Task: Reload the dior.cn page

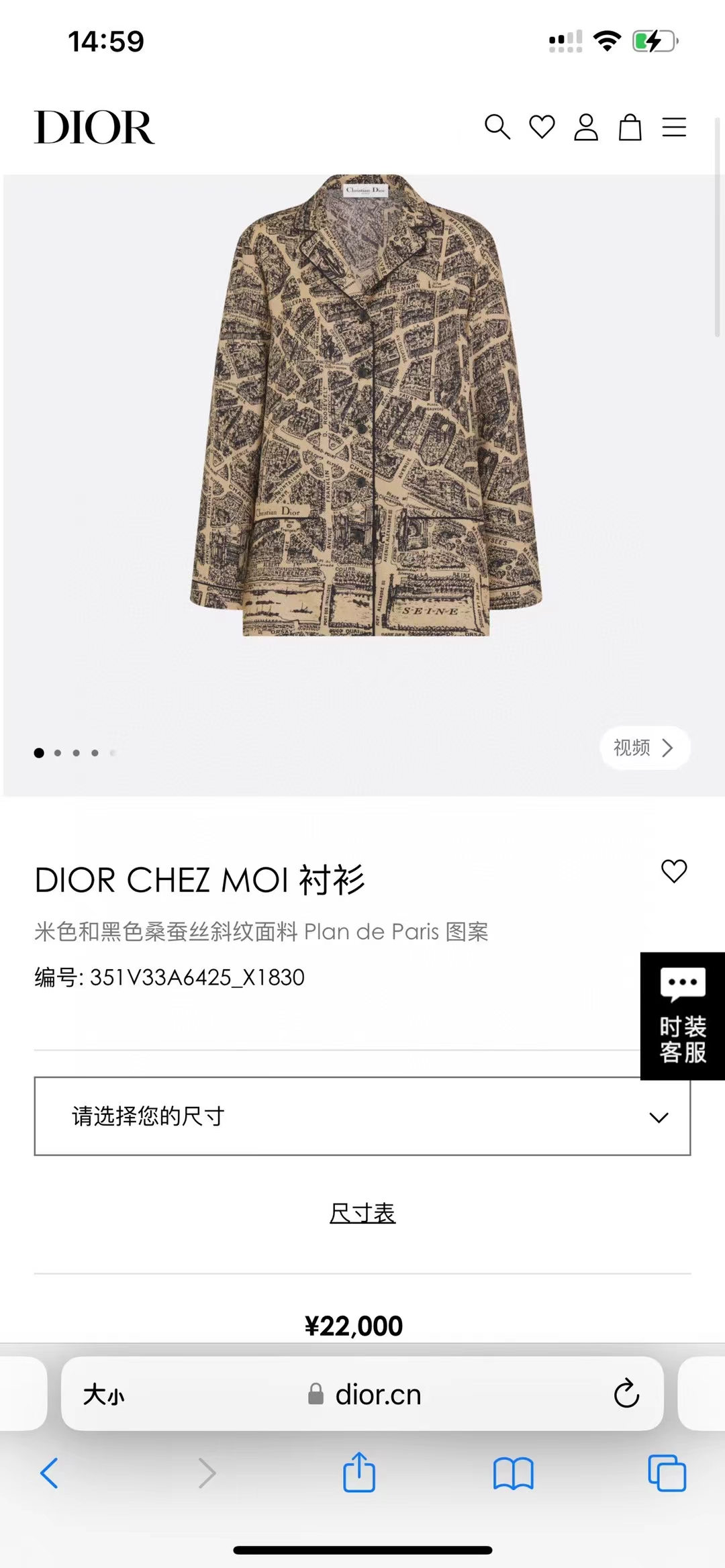Action: (626, 1394)
